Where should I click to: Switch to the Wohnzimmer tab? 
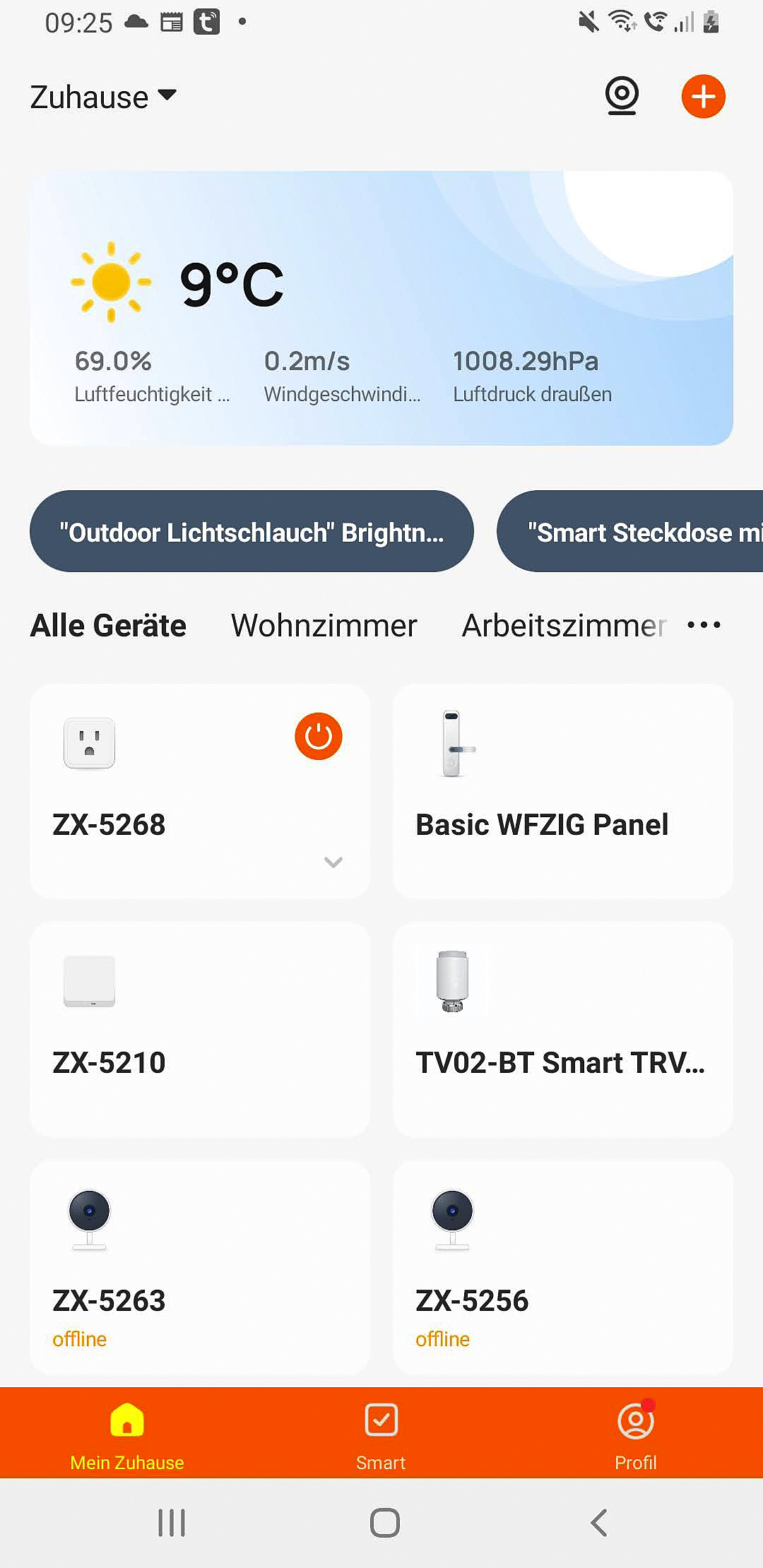[x=324, y=624]
